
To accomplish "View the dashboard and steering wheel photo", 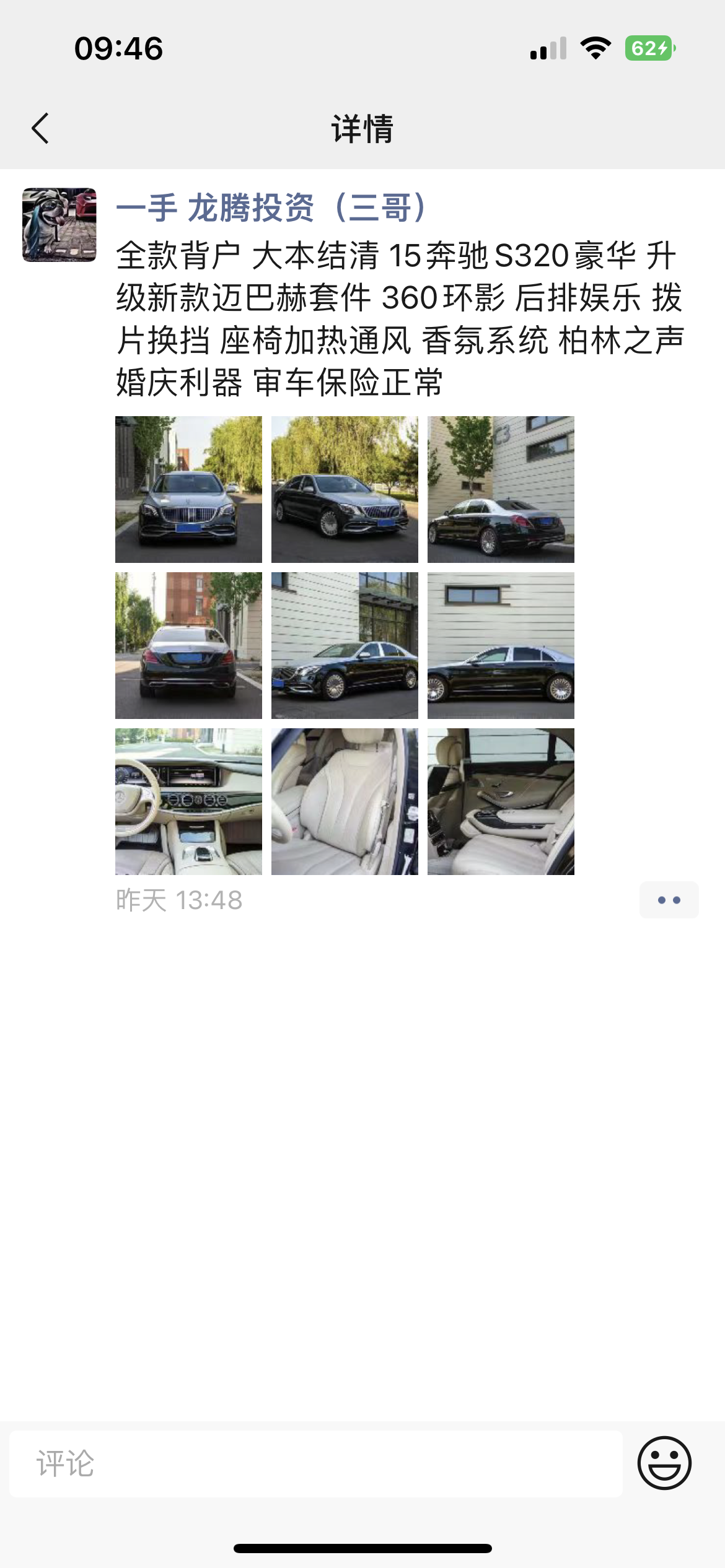I will point(188,801).
